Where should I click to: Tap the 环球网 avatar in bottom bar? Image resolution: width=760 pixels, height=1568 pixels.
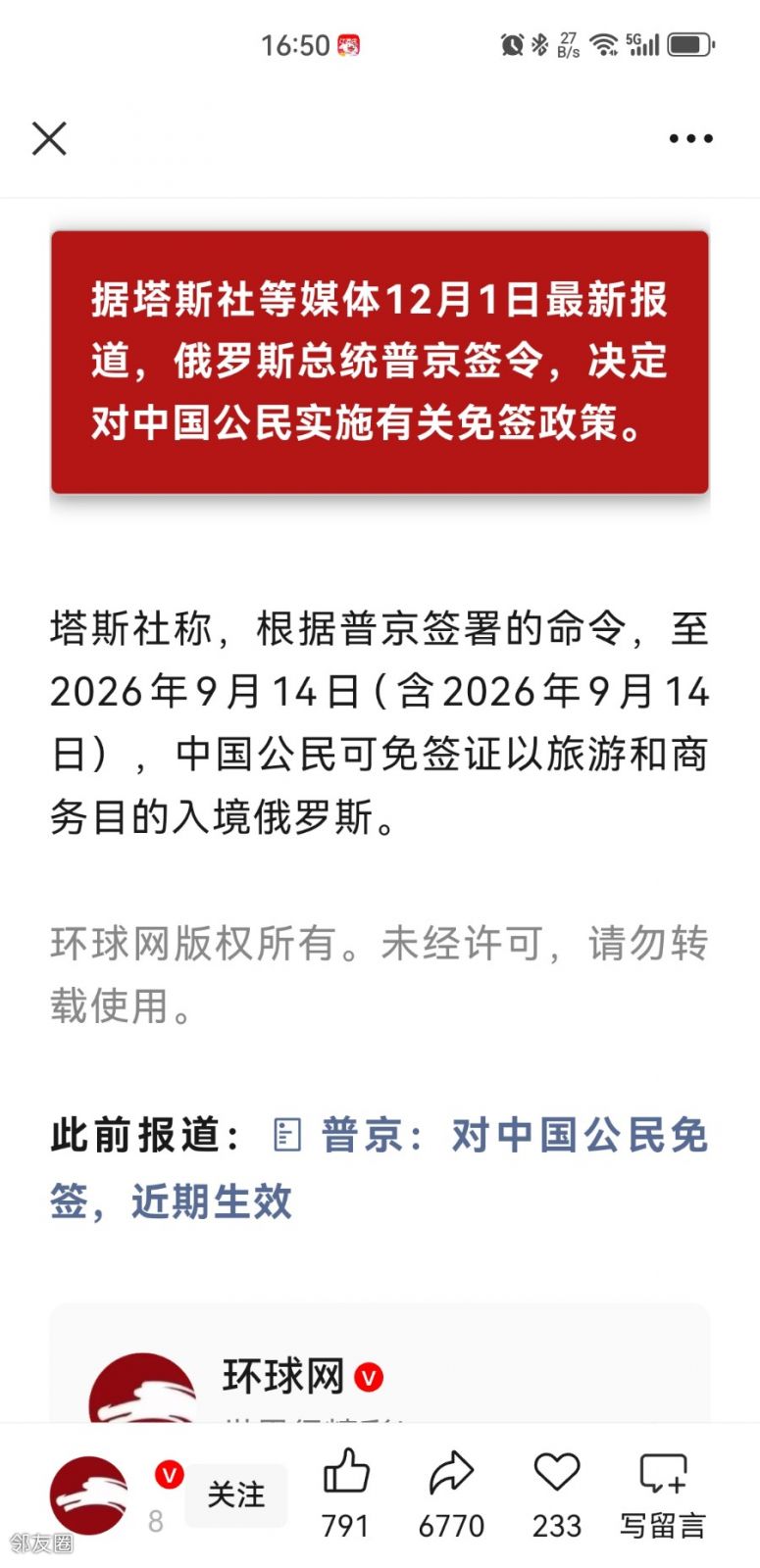click(89, 1495)
